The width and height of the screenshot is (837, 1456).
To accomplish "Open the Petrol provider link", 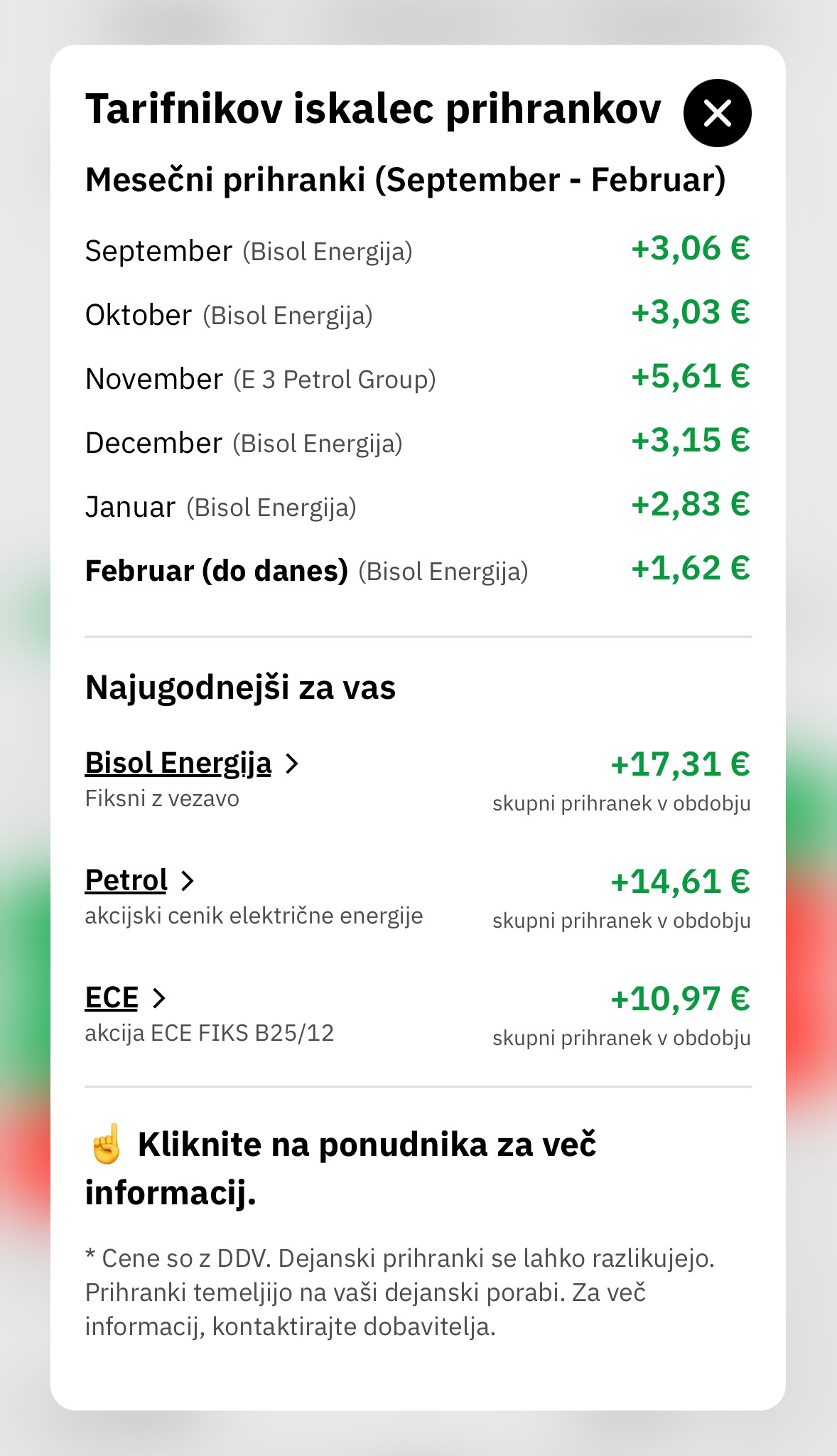I will pyautogui.click(x=126, y=880).
